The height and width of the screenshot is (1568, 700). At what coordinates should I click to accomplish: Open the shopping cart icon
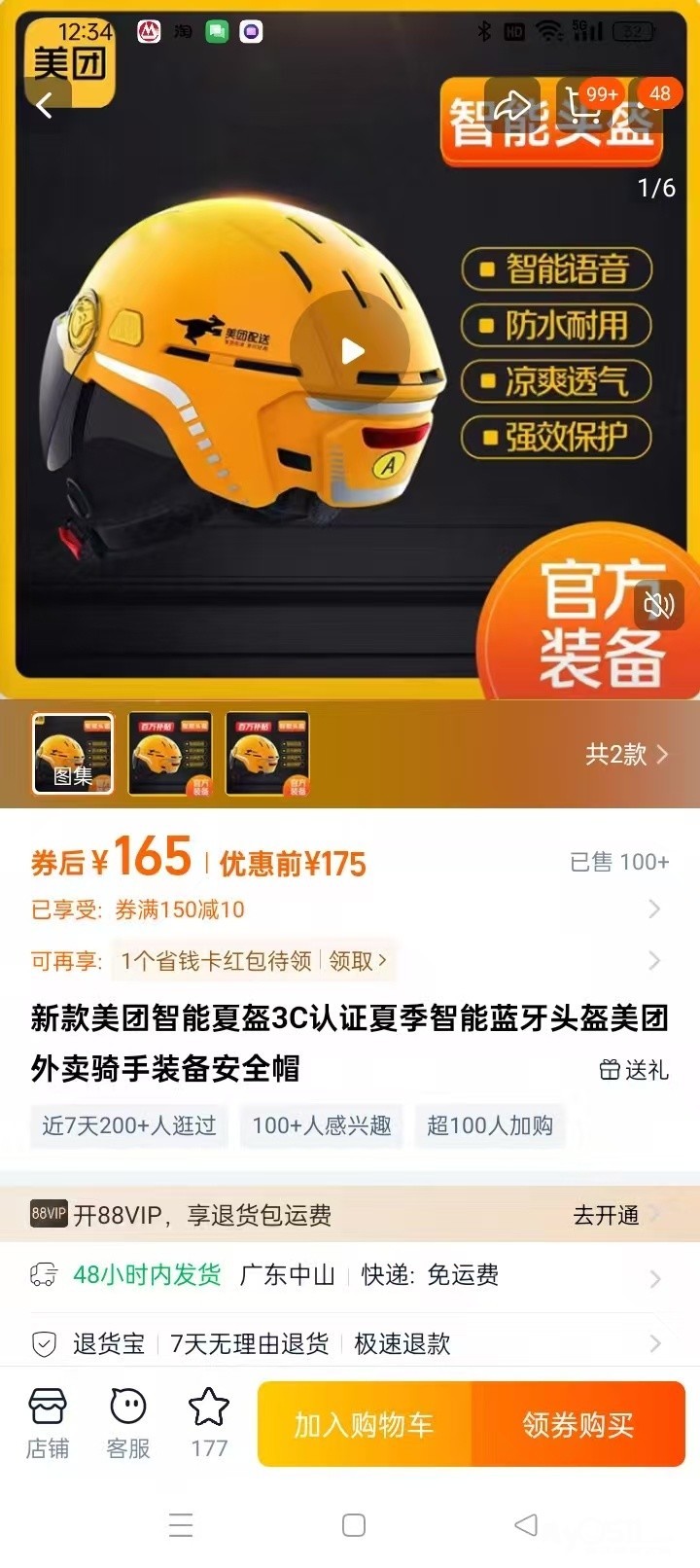(x=581, y=105)
